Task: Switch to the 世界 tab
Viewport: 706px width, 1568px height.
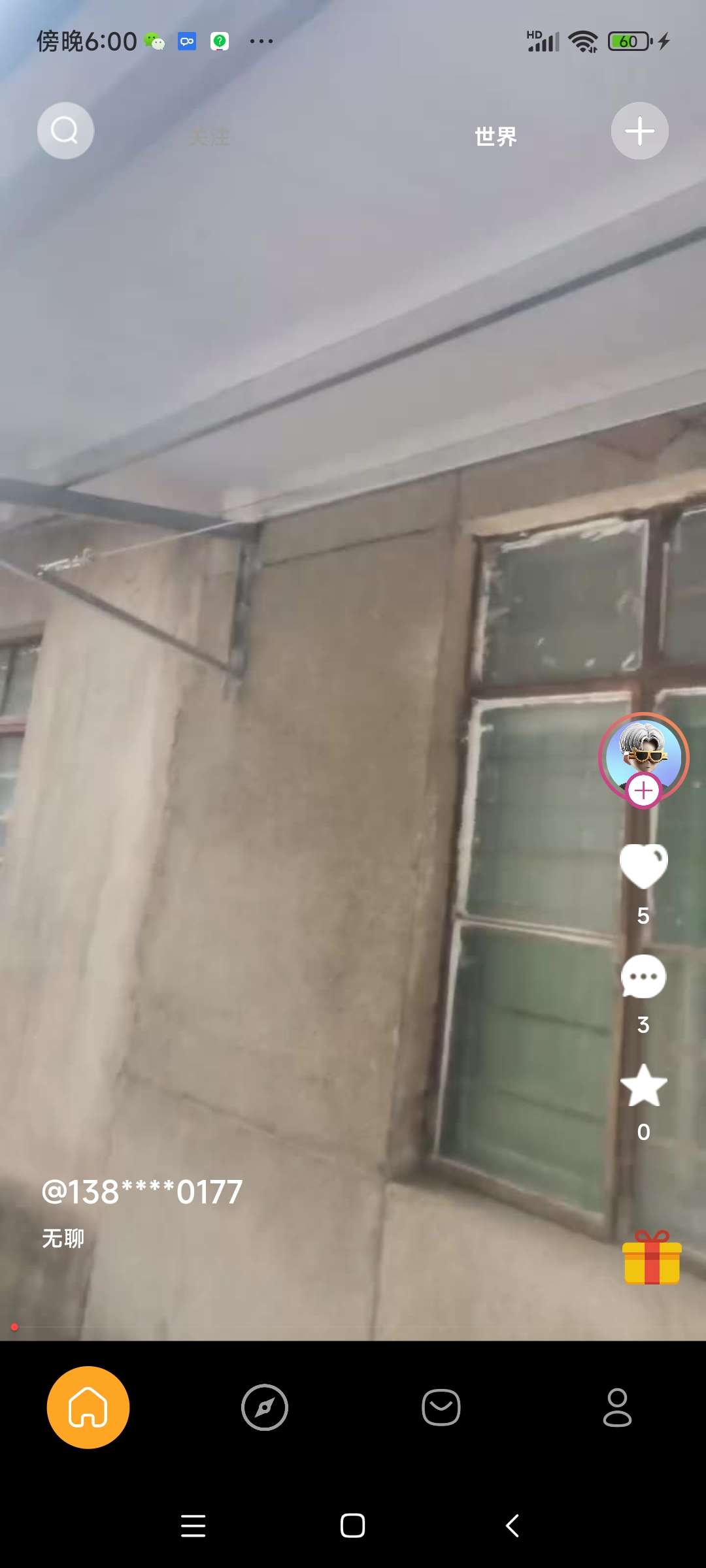Action: 496,137
